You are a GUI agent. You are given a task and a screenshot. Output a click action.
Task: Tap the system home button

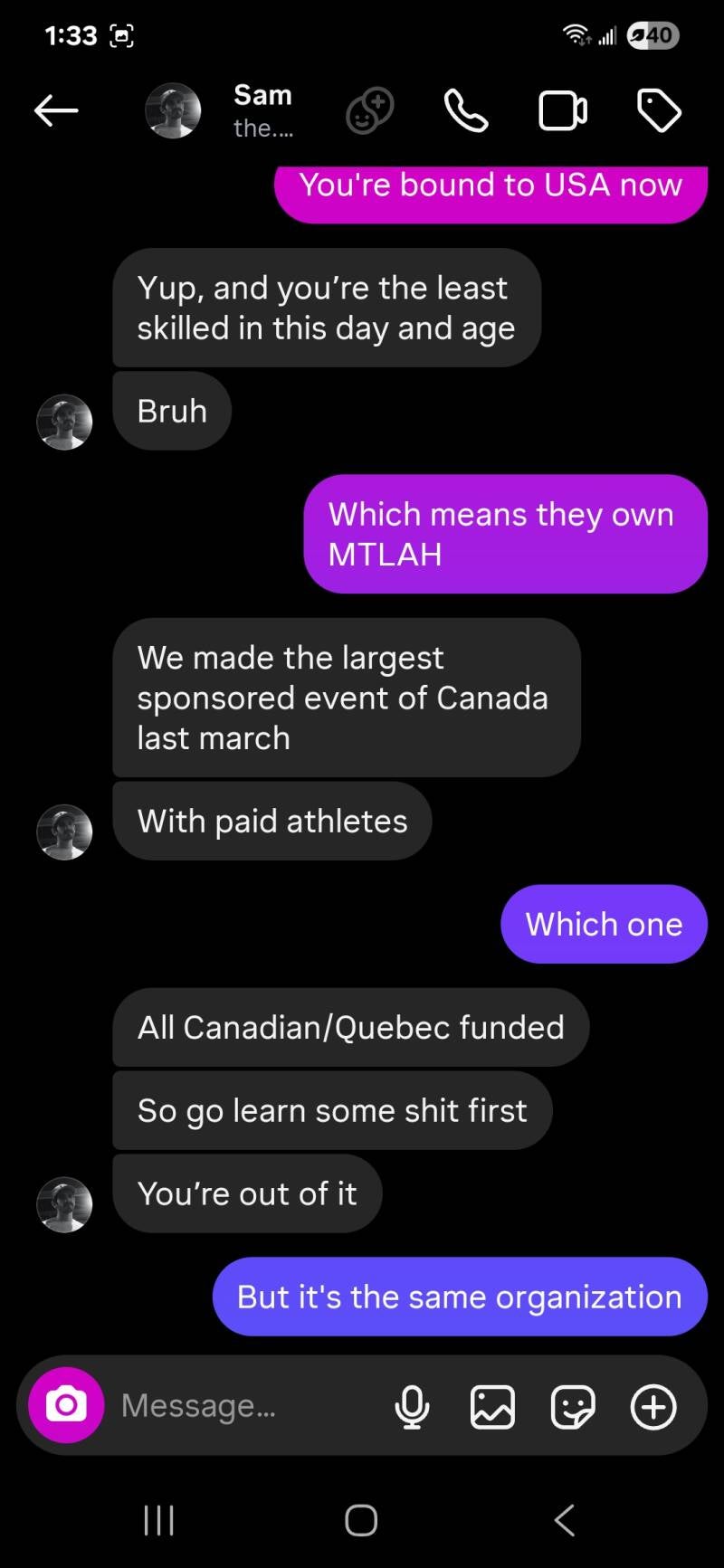click(x=361, y=1520)
